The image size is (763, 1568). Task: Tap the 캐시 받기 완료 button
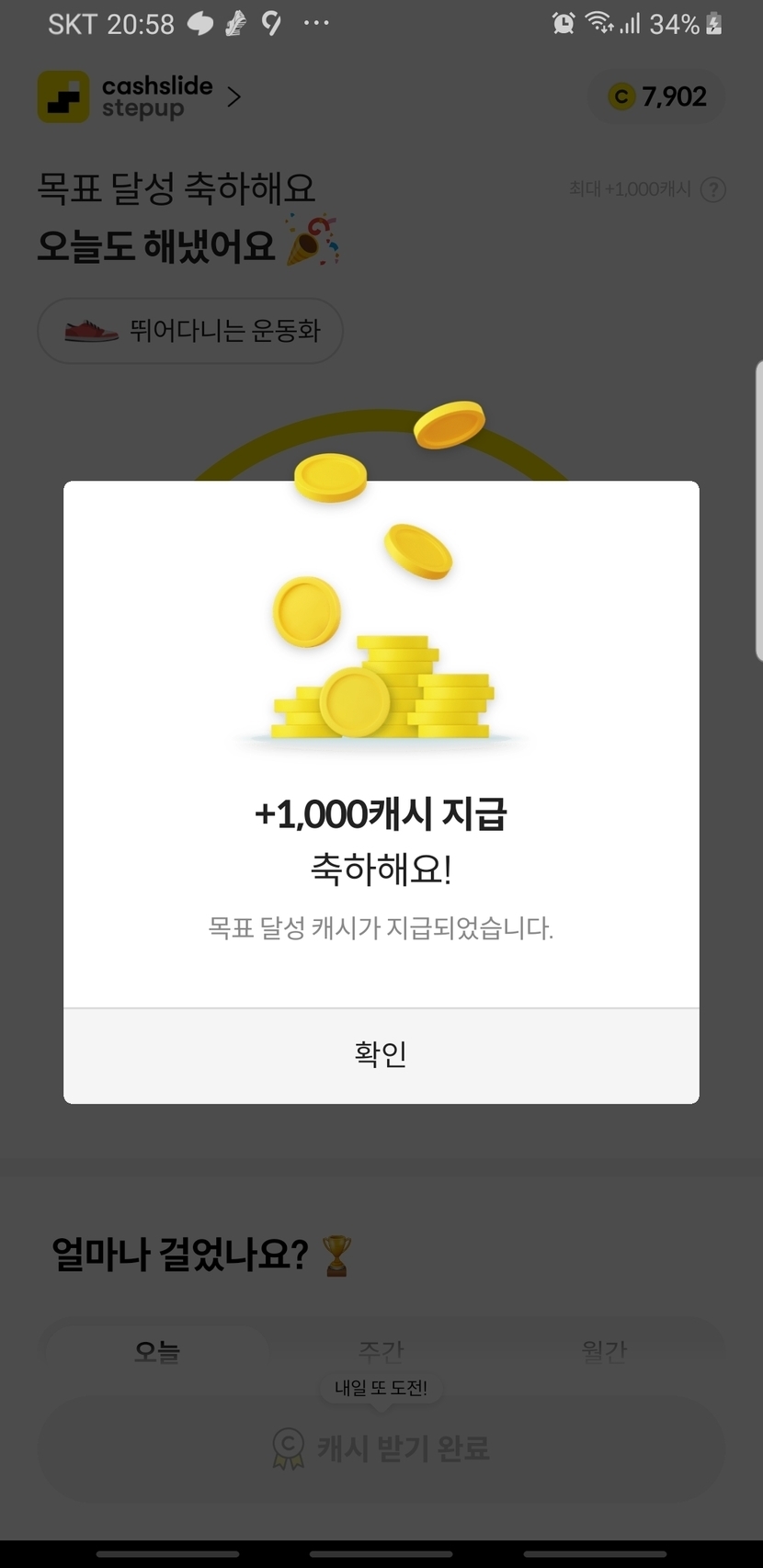pos(381,1449)
